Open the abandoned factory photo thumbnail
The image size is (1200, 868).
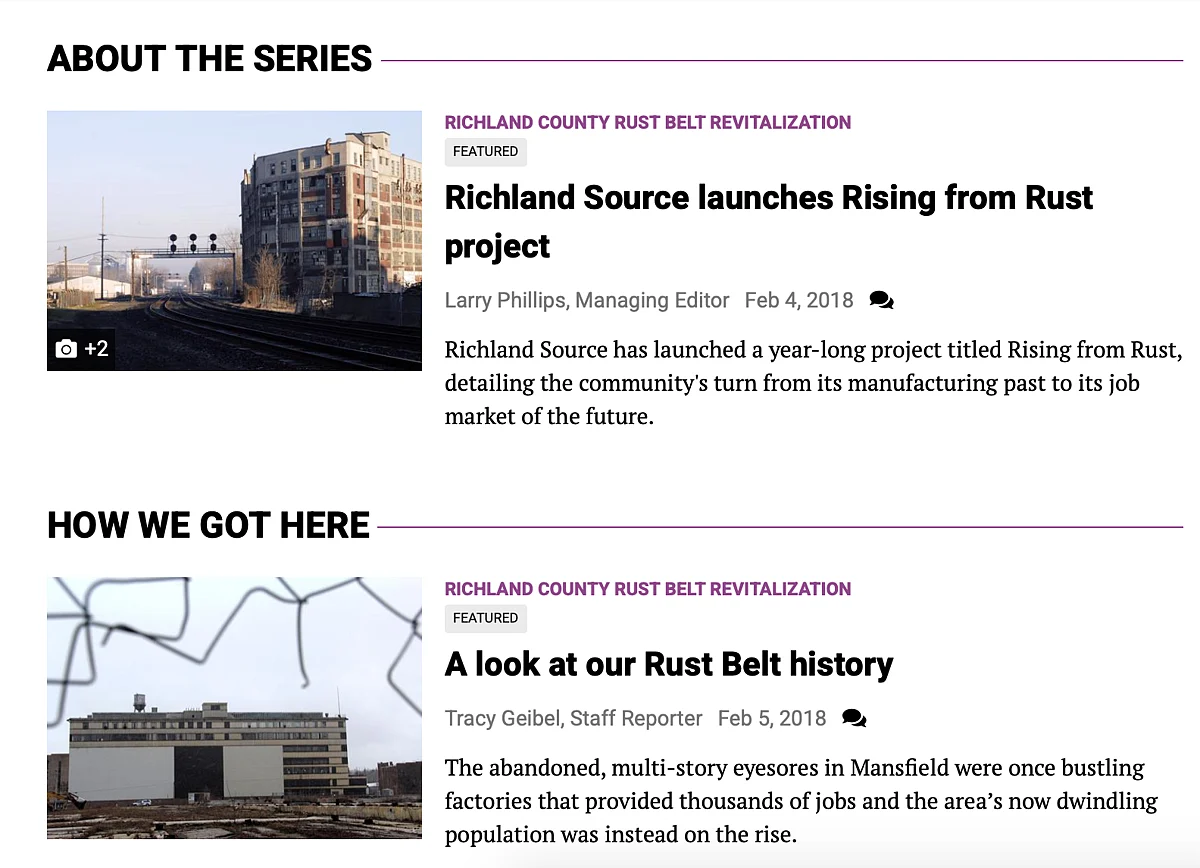(234, 706)
